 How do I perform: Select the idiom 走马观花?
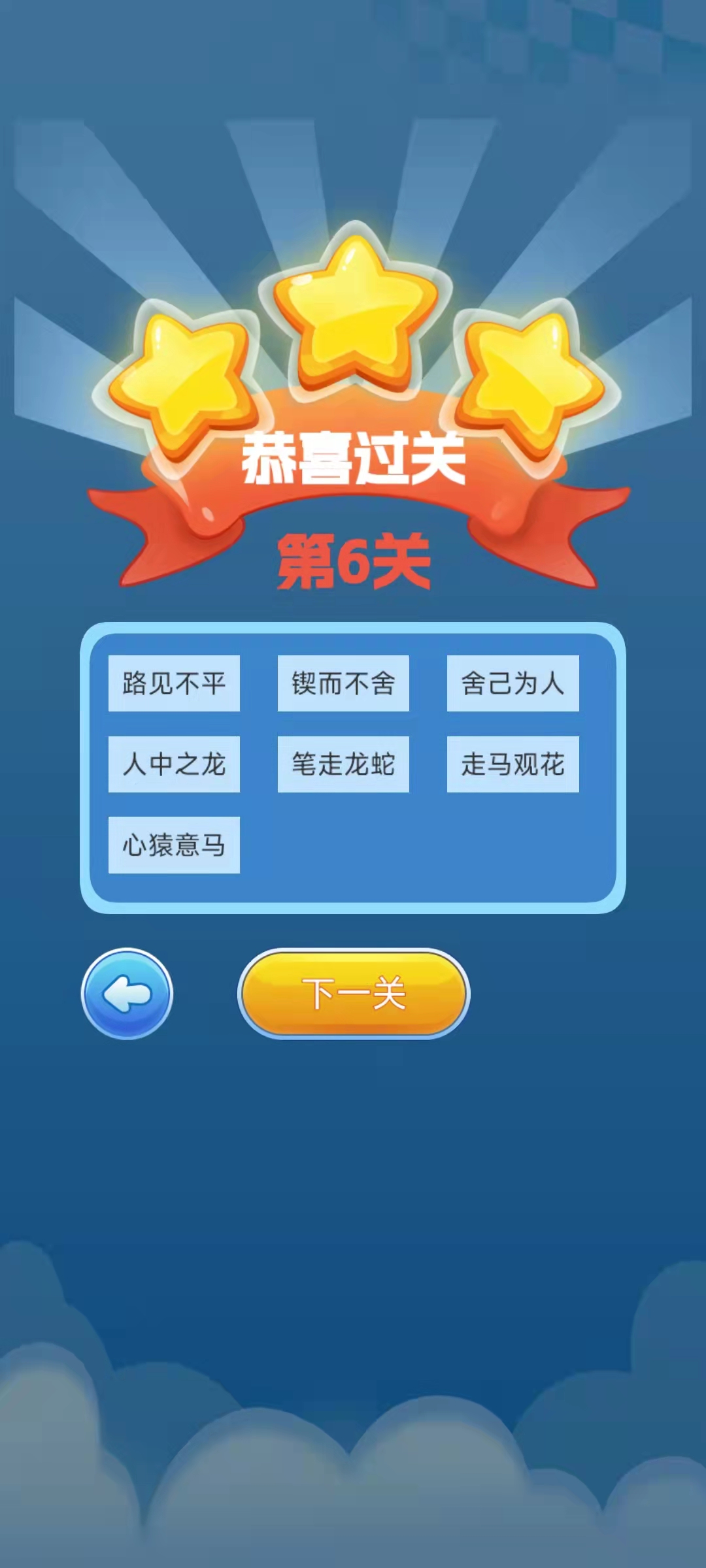tap(513, 764)
